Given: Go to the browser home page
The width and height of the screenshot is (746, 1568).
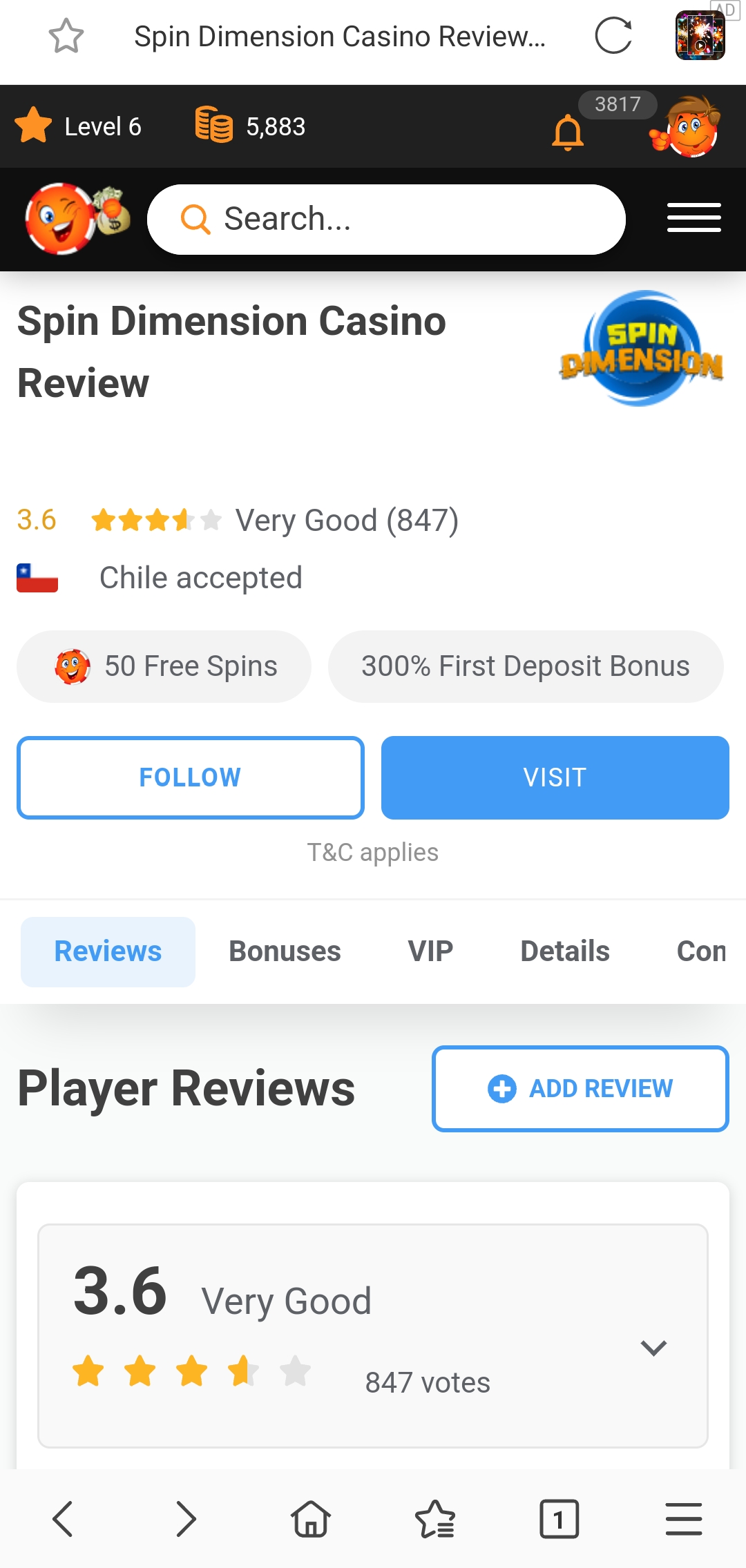Looking at the screenshot, I should pos(311,1519).
